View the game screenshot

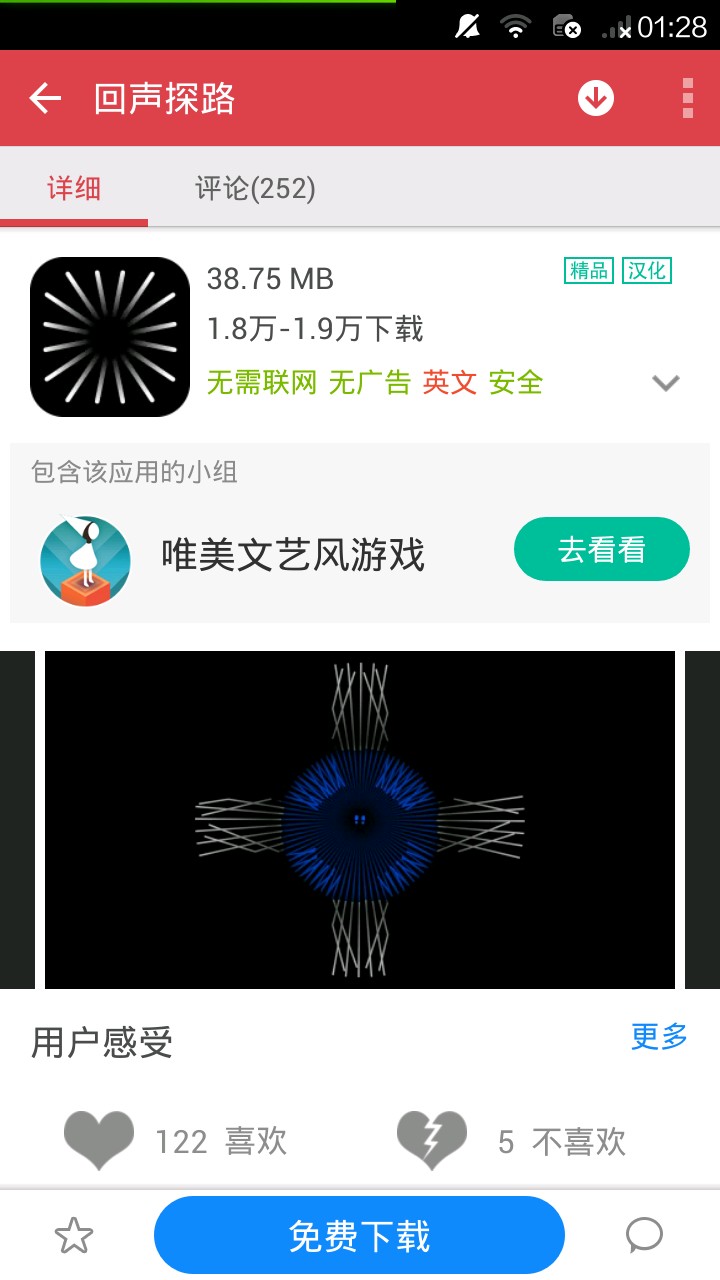[x=360, y=819]
